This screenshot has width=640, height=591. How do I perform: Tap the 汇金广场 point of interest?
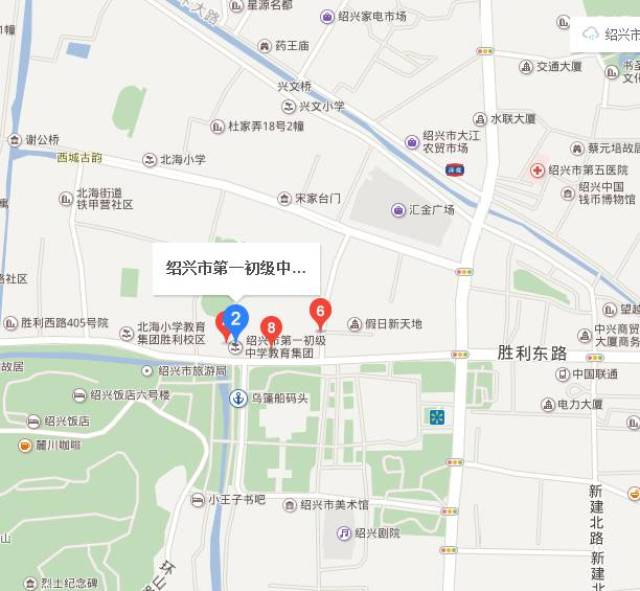[423, 210]
